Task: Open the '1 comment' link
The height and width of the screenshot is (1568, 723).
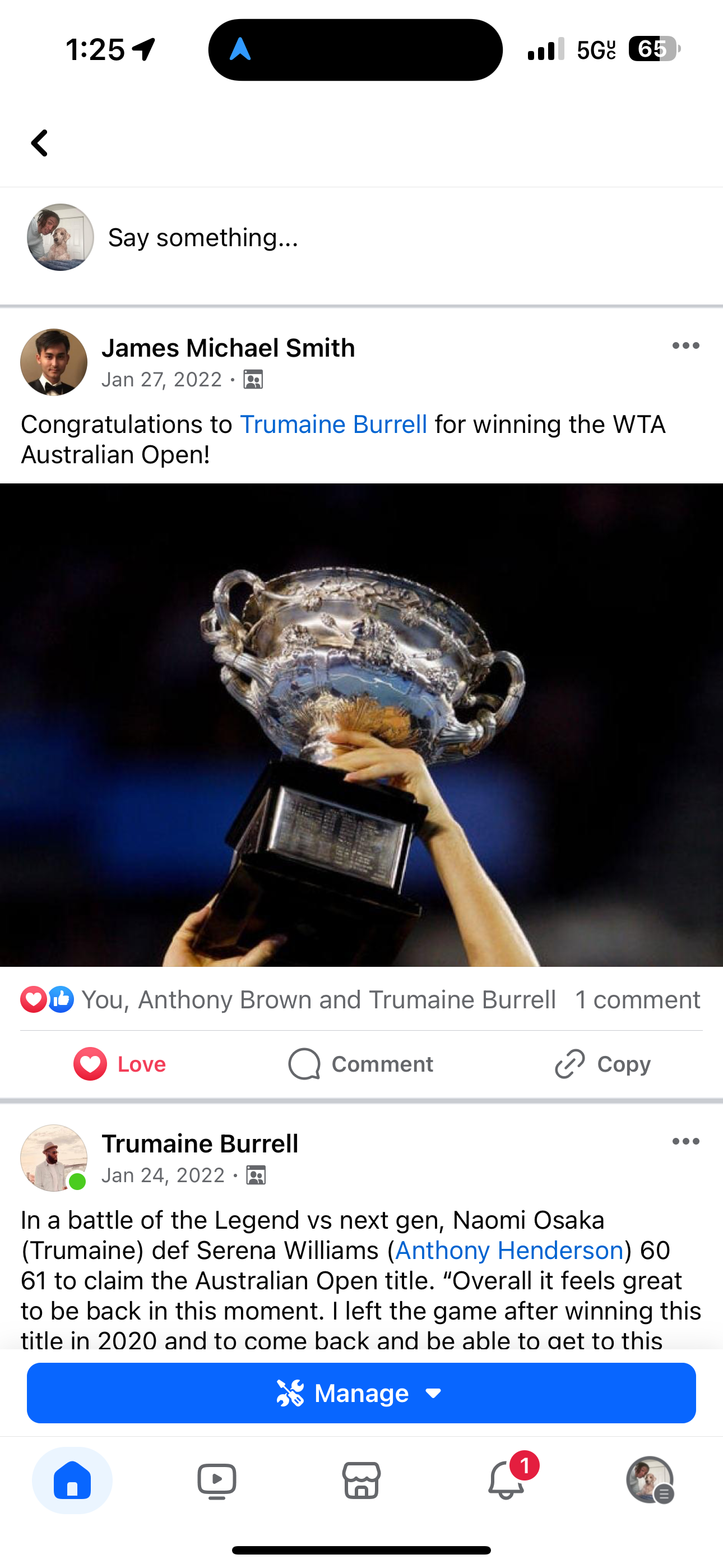Action: coord(637,999)
